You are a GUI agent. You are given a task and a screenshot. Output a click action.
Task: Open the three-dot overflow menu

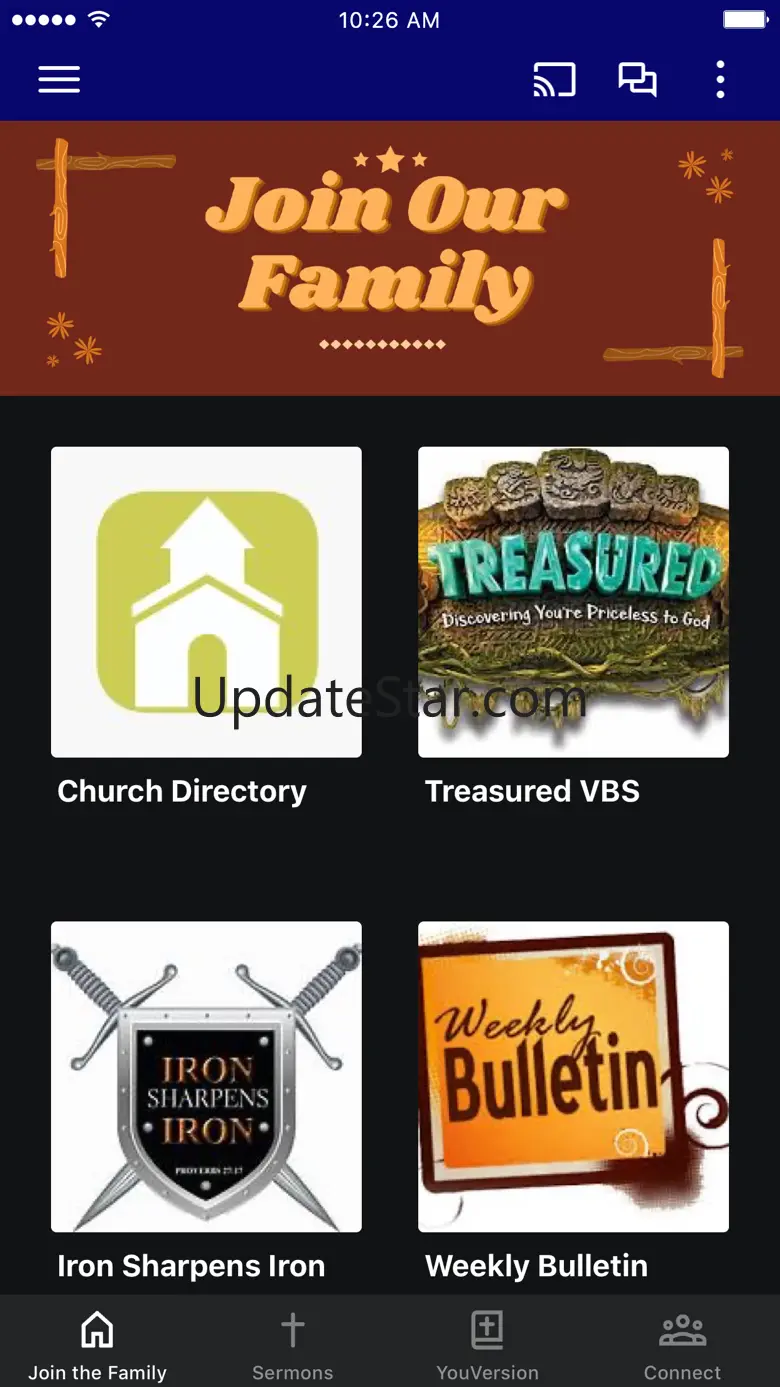click(x=720, y=80)
